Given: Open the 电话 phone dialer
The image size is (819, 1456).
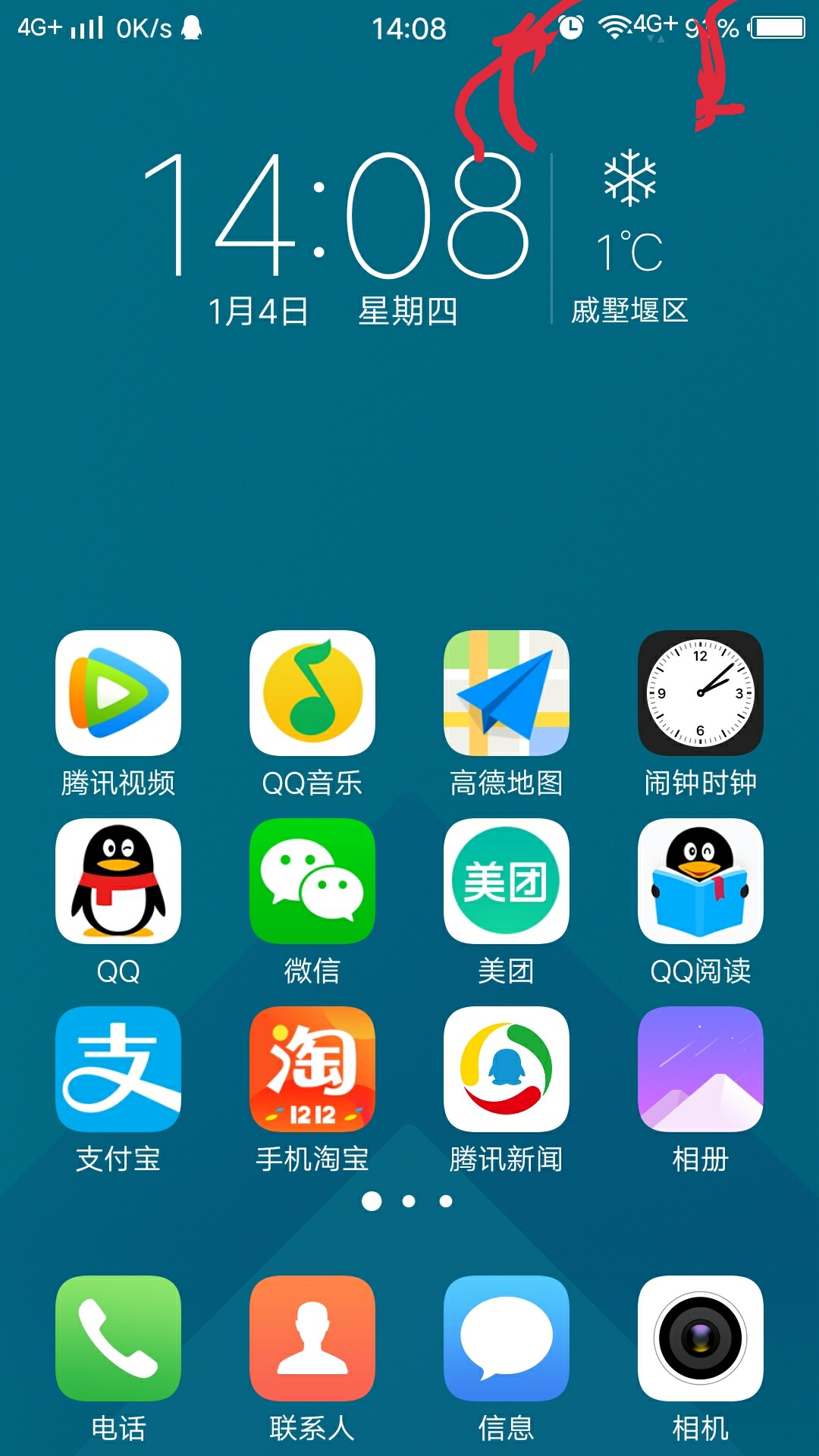Looking at the screenshot, I should pos(118,1338).
